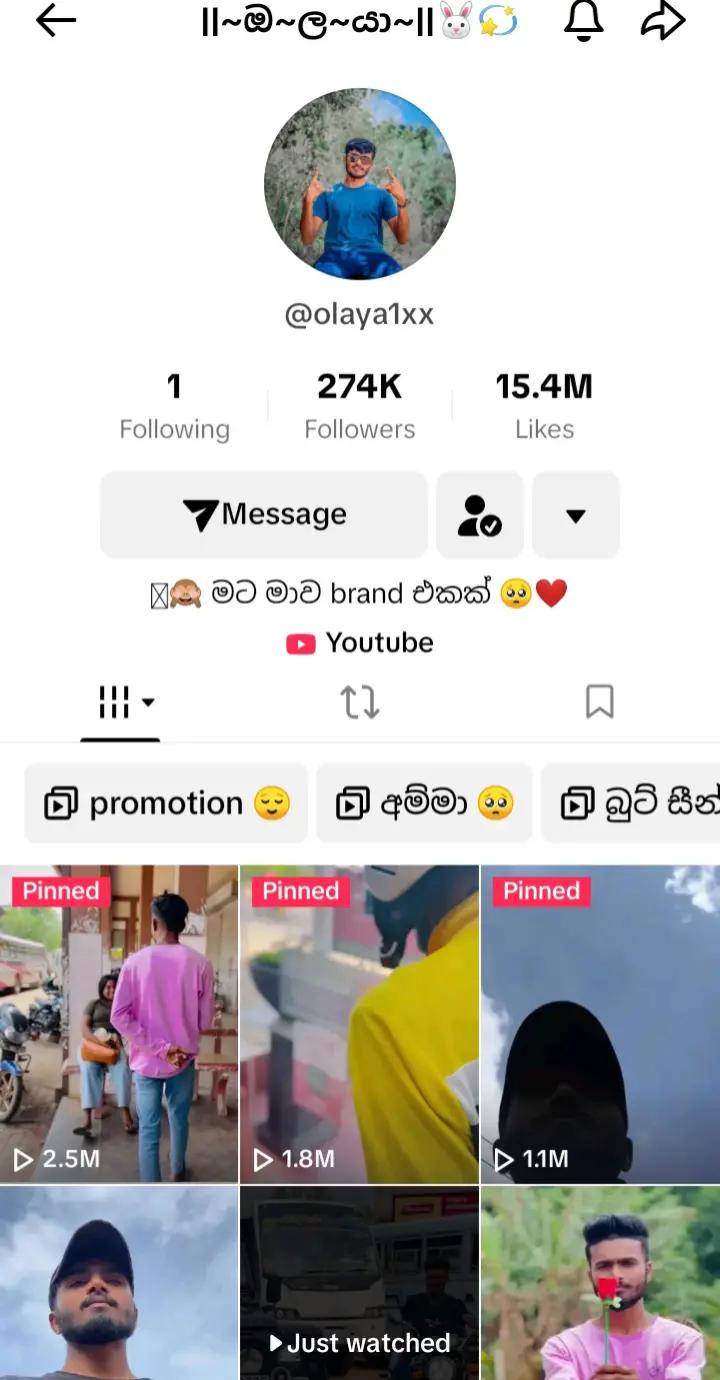
Task: Play pinned video with 1.1M views
Action: click(600, 1025)
